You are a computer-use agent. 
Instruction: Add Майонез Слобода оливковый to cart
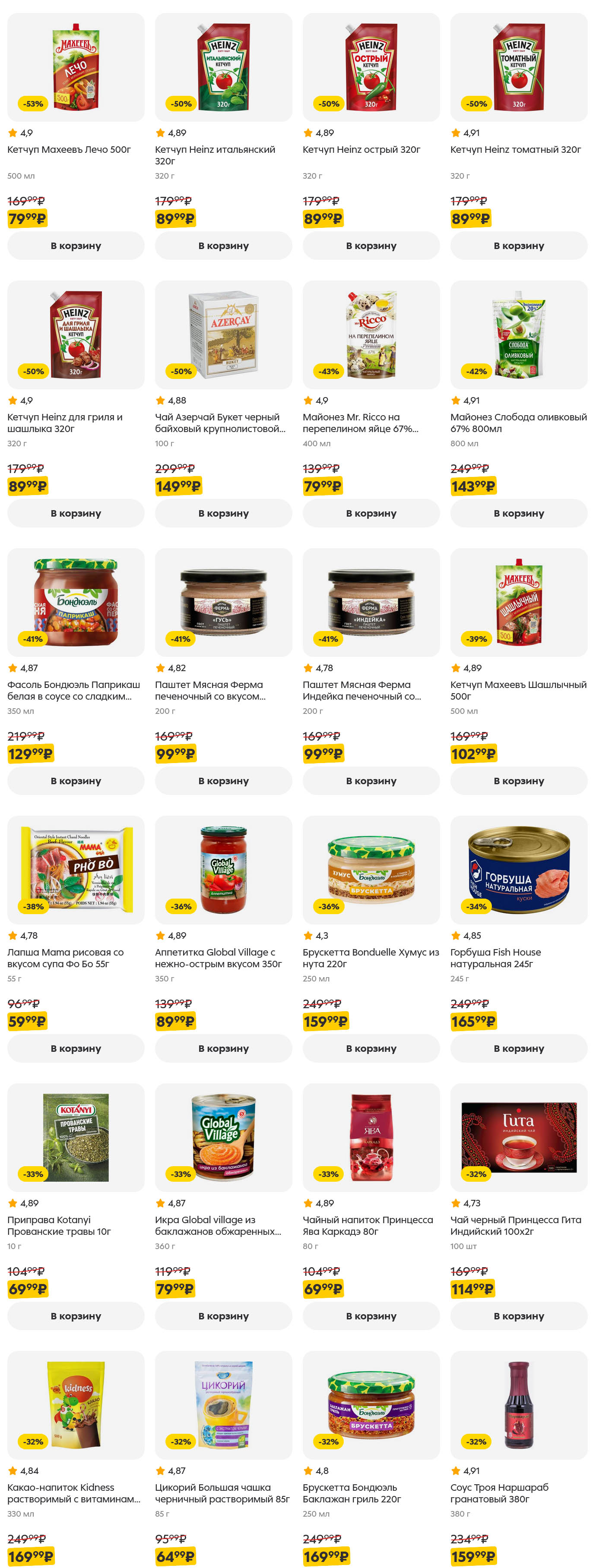pos(518,513)
